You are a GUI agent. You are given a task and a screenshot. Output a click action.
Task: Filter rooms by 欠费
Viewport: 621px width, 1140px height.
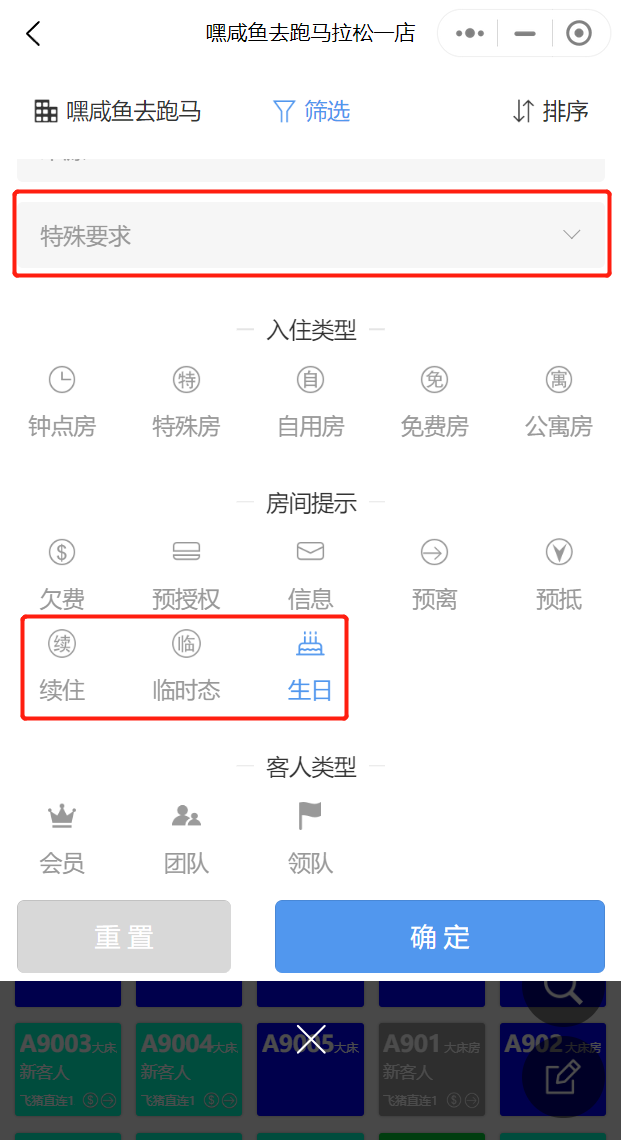pos(62,575)
